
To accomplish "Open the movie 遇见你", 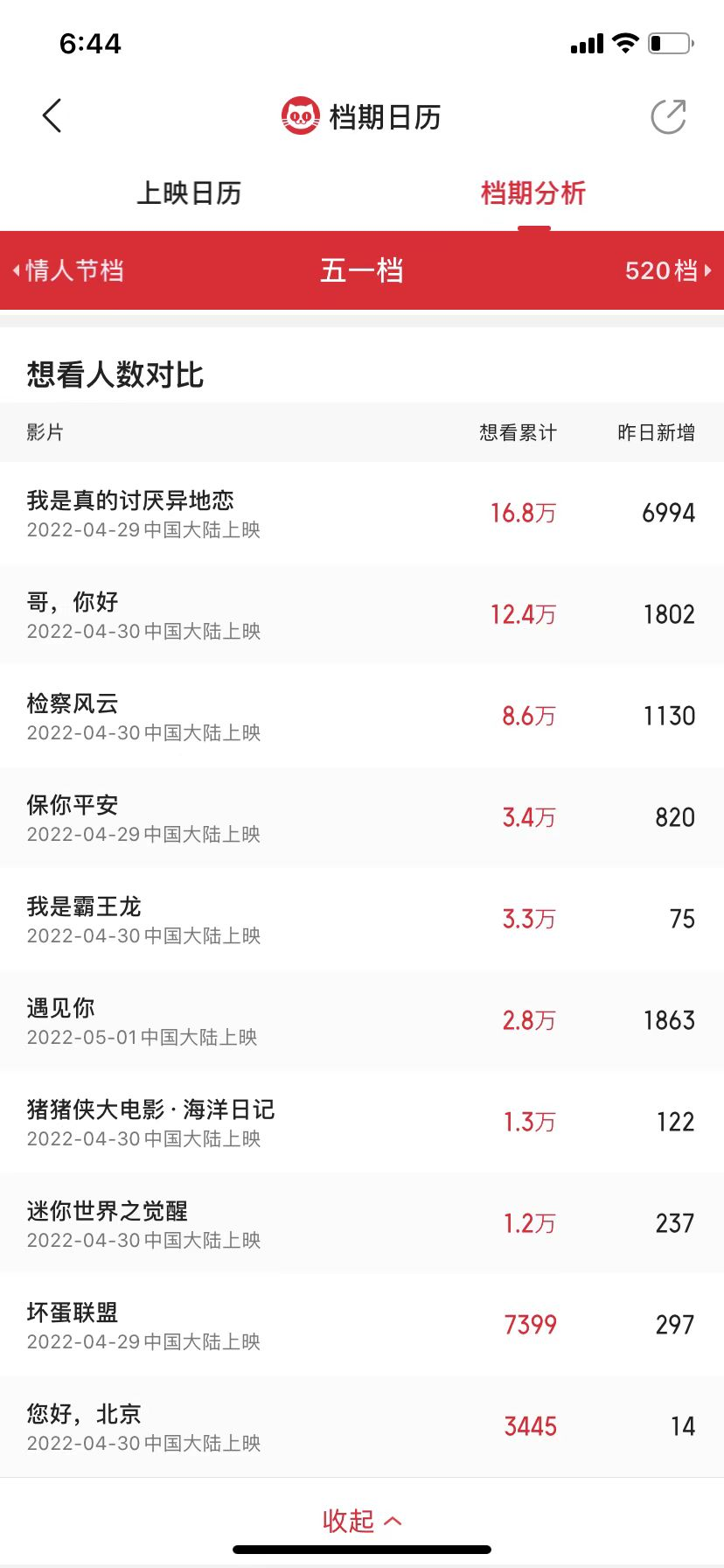I will 362,1021.
